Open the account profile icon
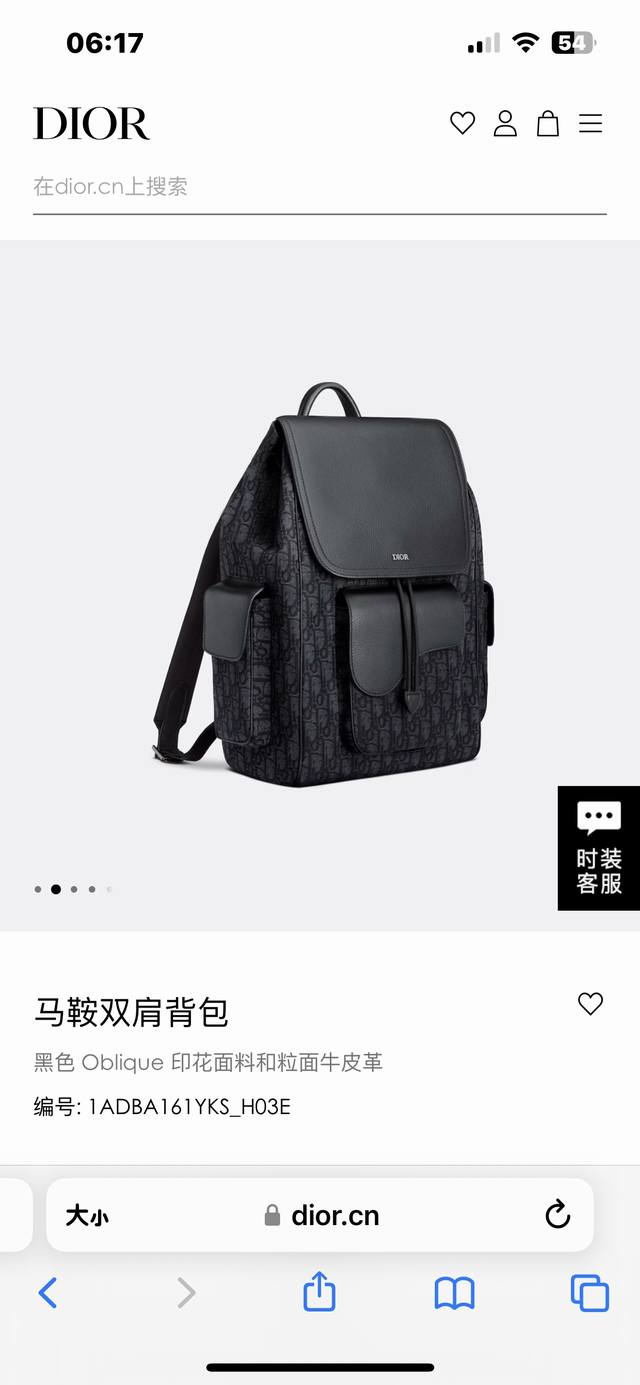 click(505, 123)
